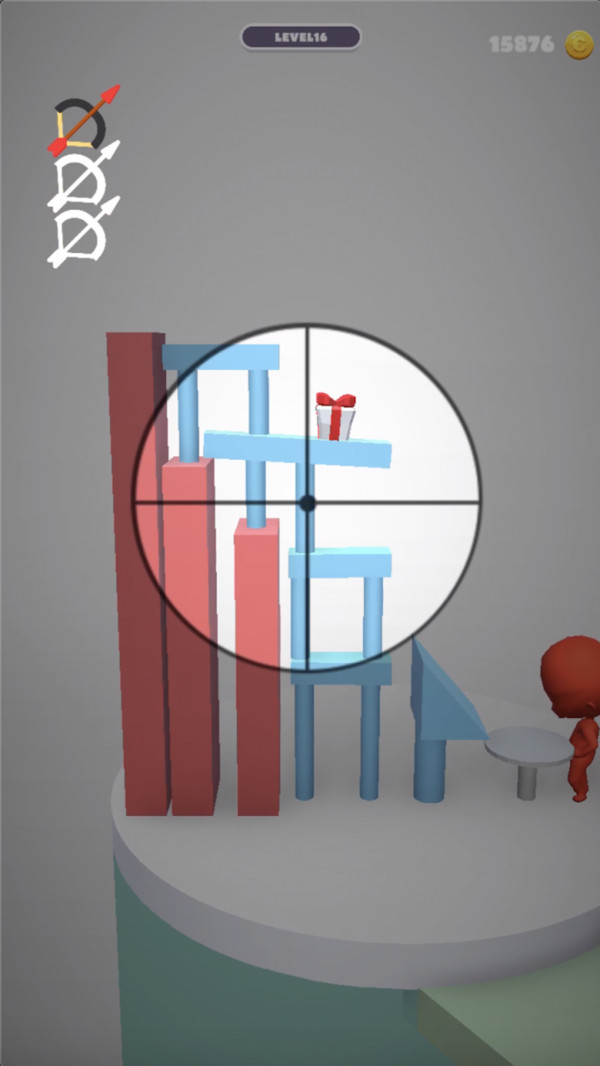Tap the gold coin icon
The width and height of the screenshot is (600, 1066).
(578, 44)
